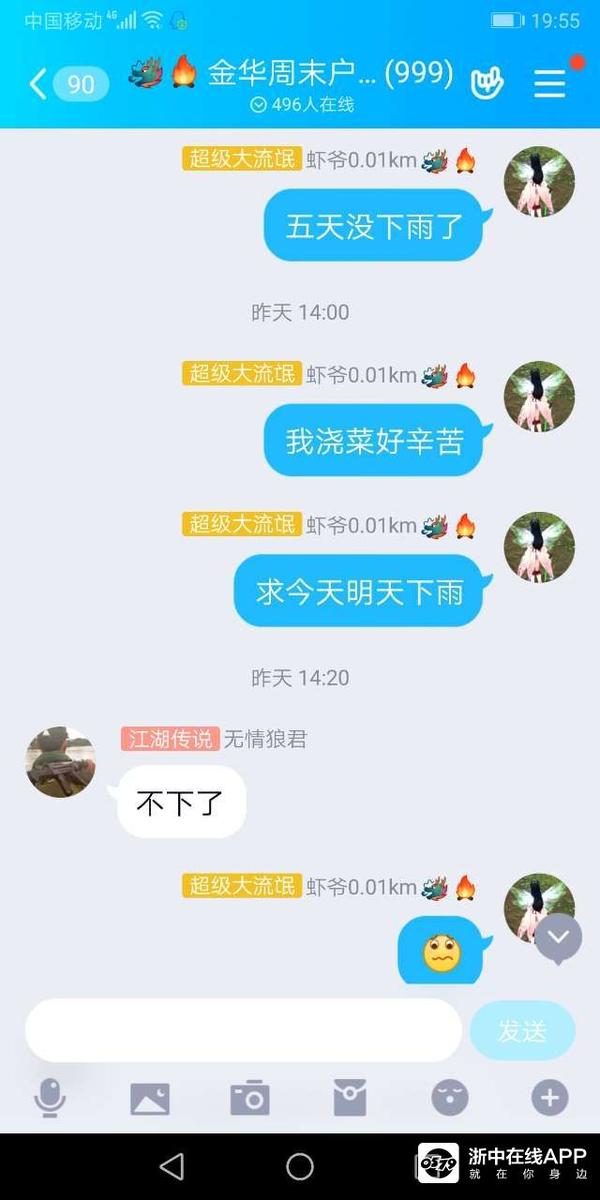Open the red packet option
The height and width of the screenshot is (1200, 600).
[x=350, y=1098]
